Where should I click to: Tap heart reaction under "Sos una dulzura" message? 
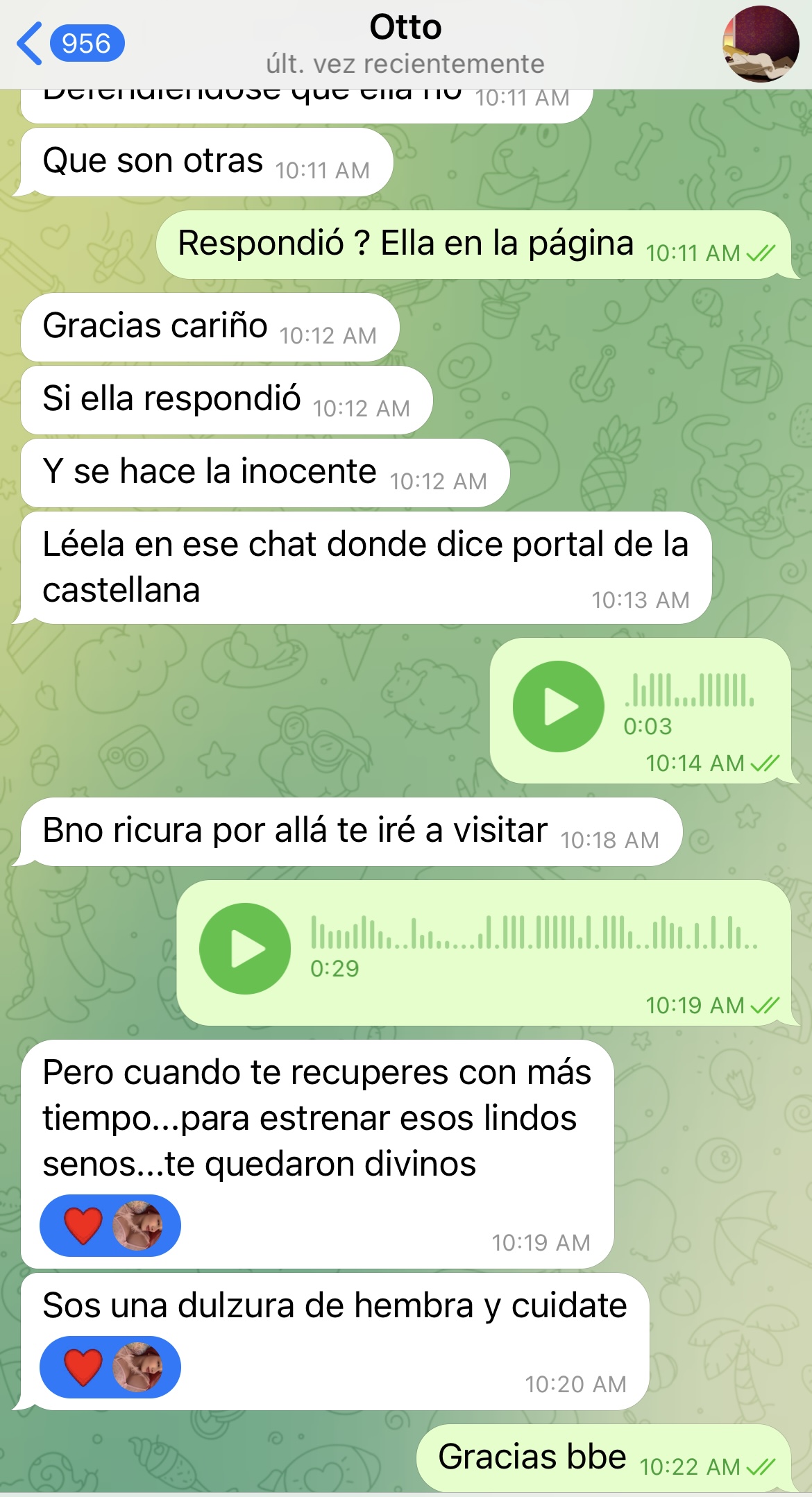83,1367
